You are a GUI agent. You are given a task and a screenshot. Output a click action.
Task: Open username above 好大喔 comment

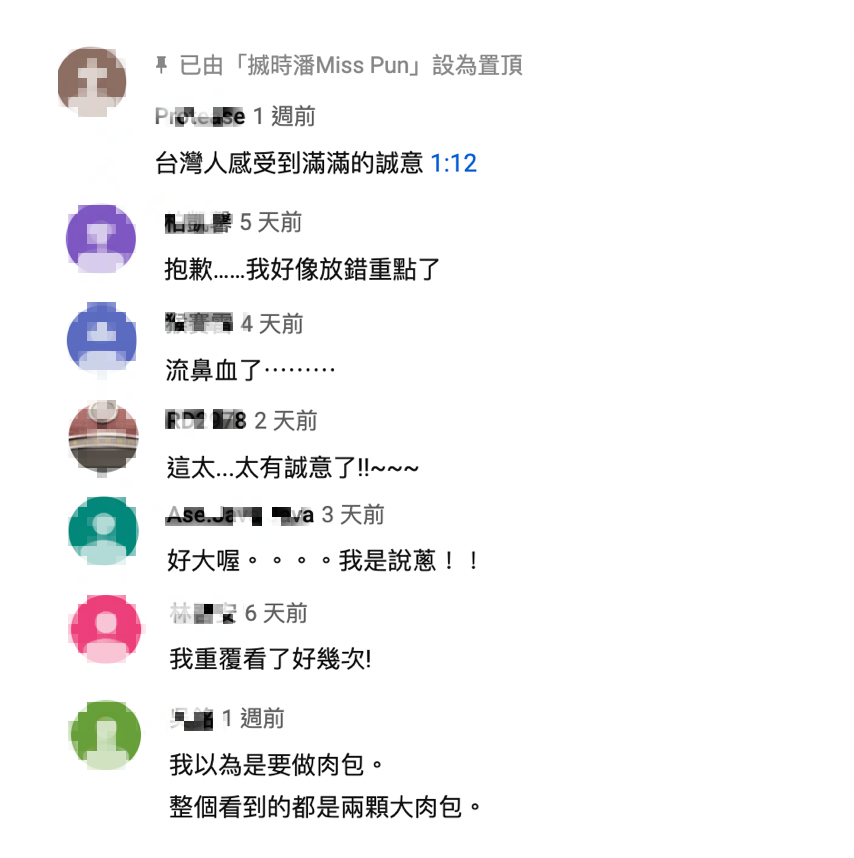[x=240, y=515]
